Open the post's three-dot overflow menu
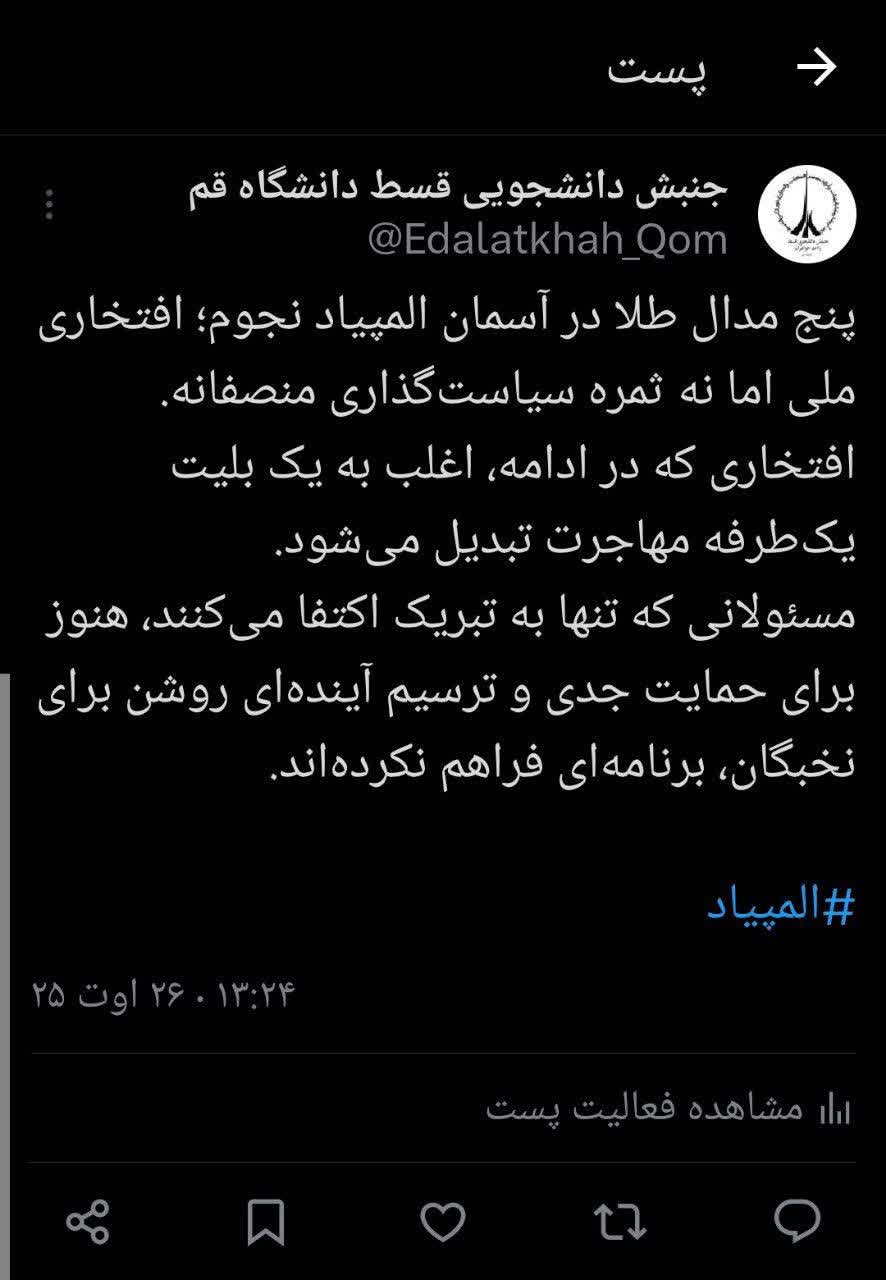 [x=50, y=205]
